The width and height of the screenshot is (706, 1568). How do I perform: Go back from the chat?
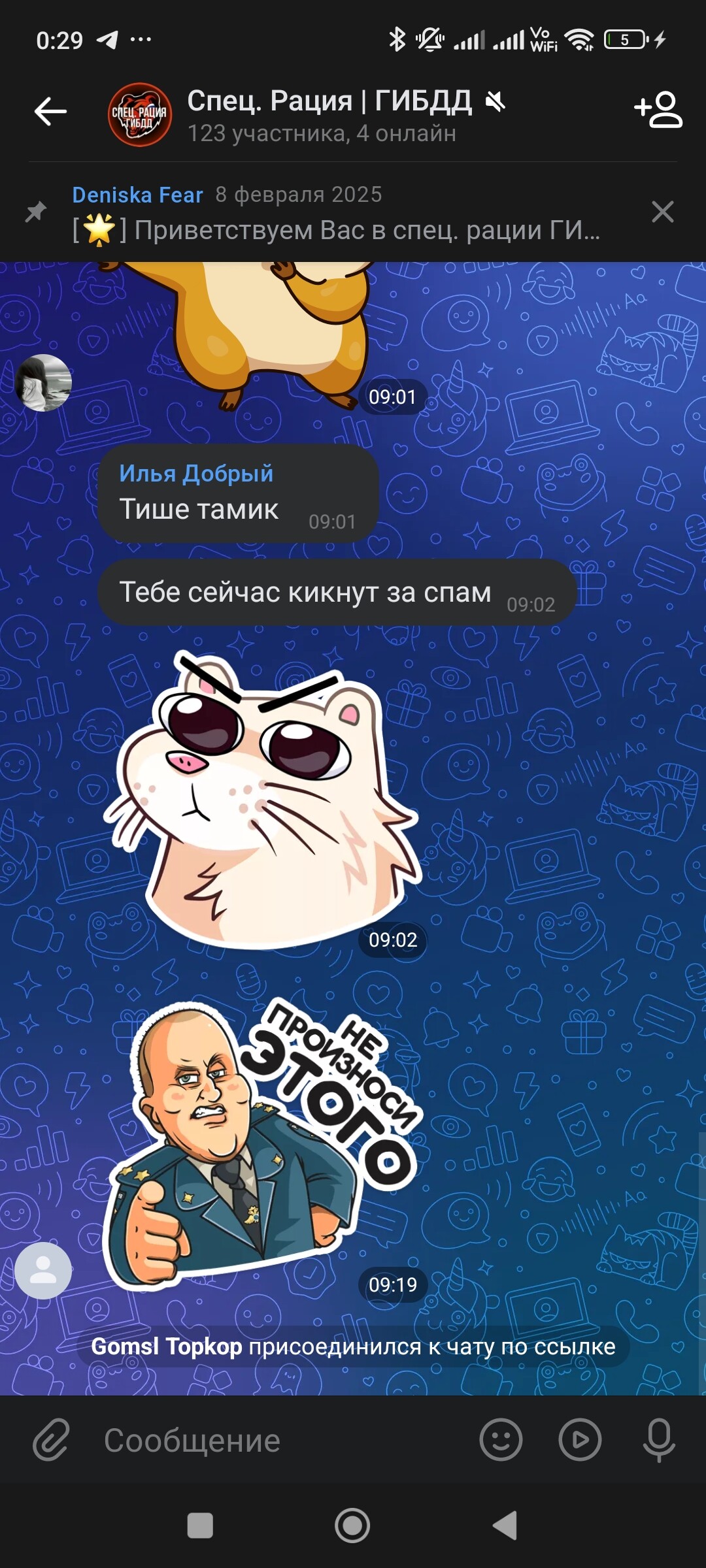50,112
